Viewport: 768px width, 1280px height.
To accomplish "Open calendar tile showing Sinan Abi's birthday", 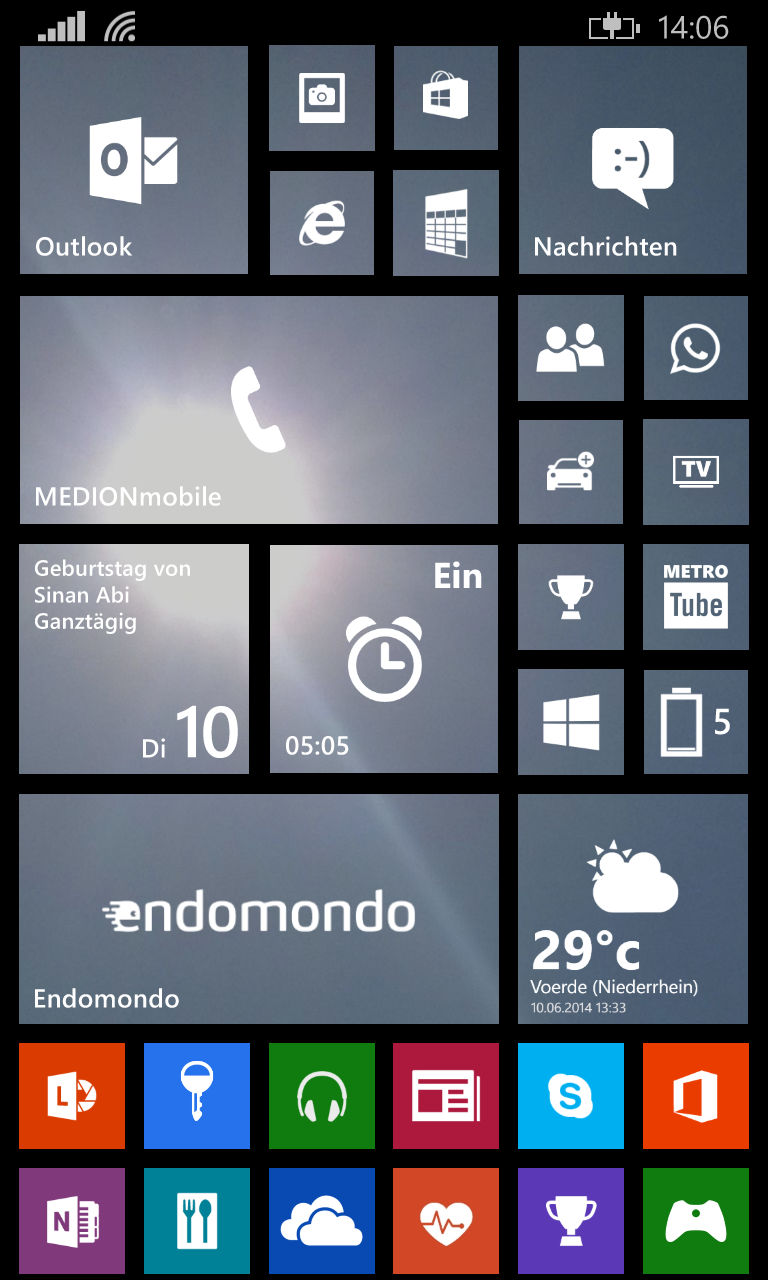I will (133, 658).
